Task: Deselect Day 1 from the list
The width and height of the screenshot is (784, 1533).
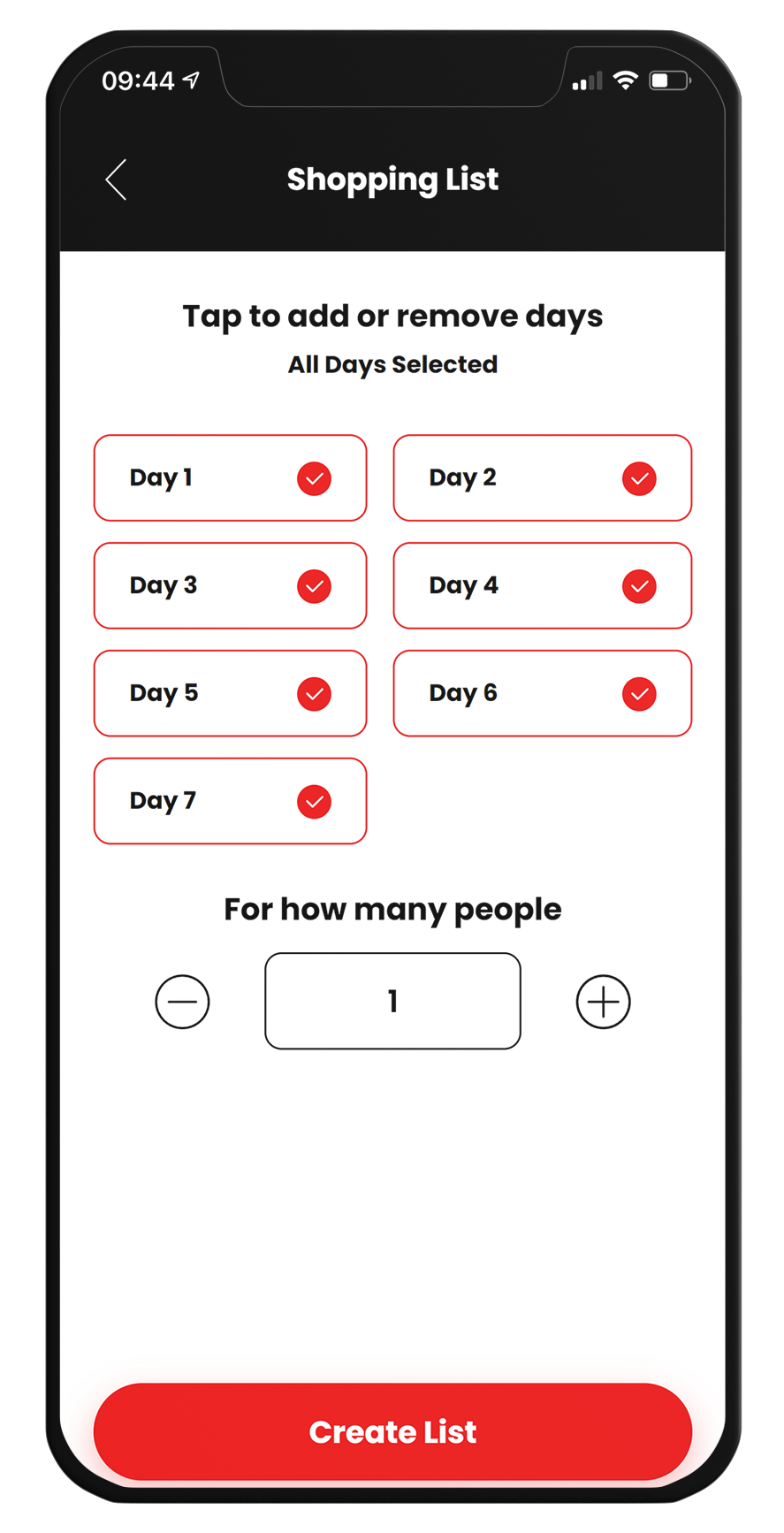Action: click(x=230, y=477)
